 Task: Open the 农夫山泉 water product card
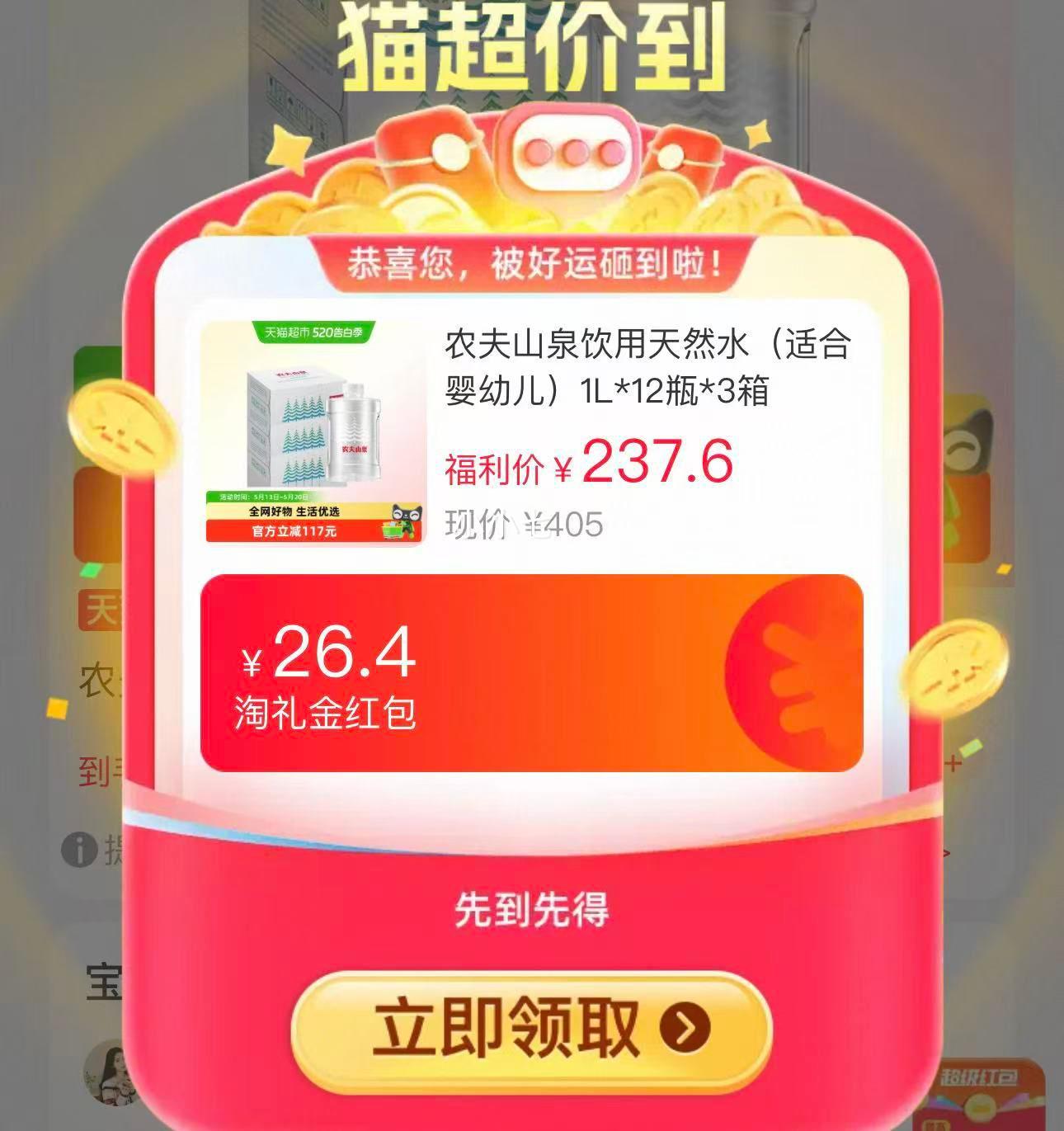pyautogui.click(x=532, y=431)
